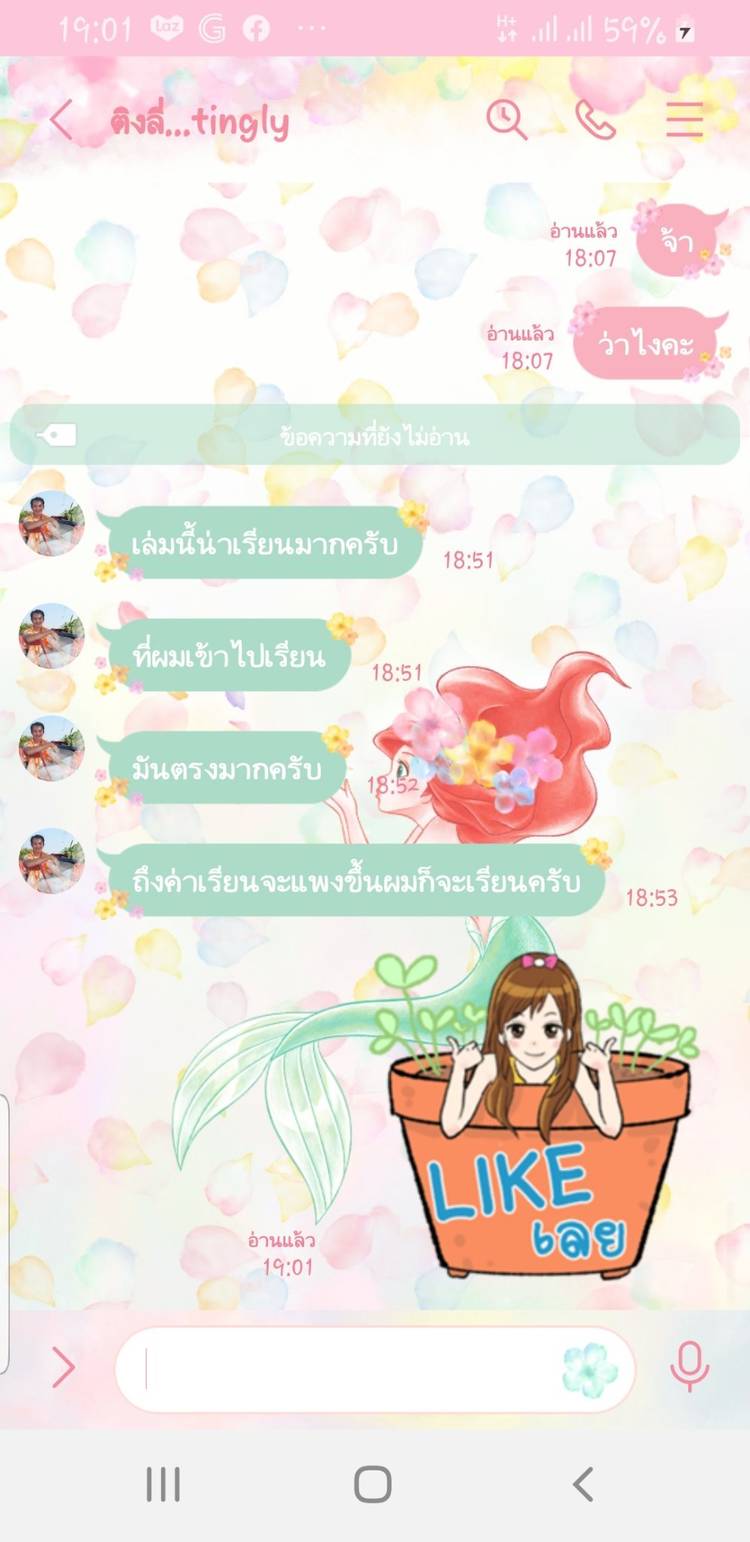Record a voice message with microphone
The width and height of the screenshot is (750, 1542).
coord(689,1367)
